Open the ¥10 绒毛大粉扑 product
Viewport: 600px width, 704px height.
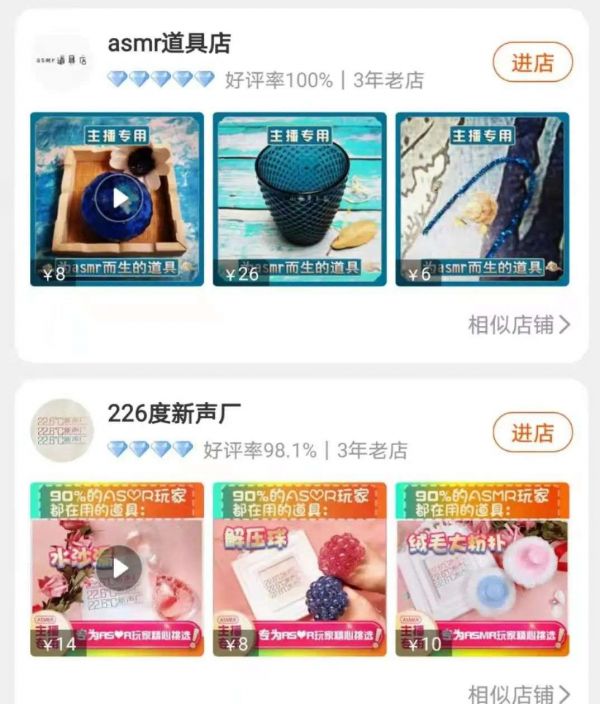click(x=482, y=569)
